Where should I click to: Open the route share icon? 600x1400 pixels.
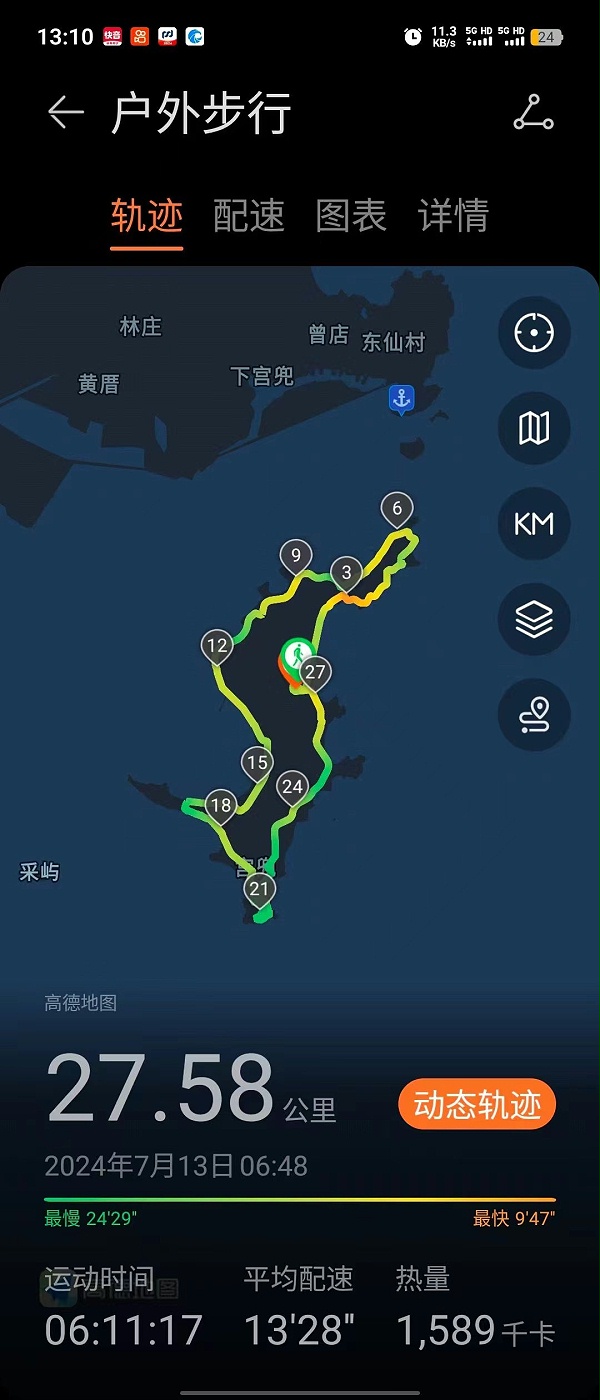click(533, 113)
